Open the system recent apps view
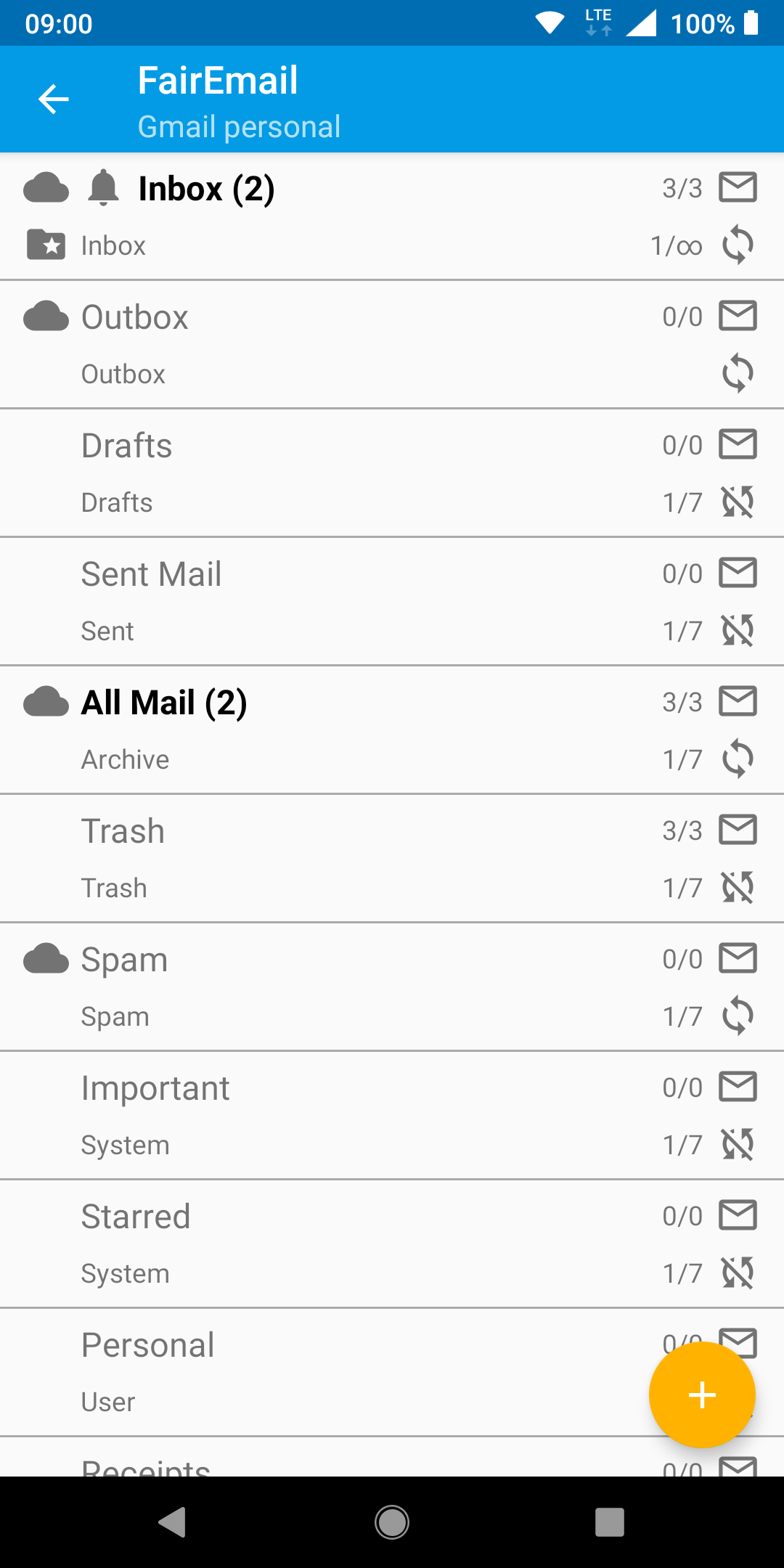The width and height of the screenshot is (784, 1568). tap(609, 1522)
